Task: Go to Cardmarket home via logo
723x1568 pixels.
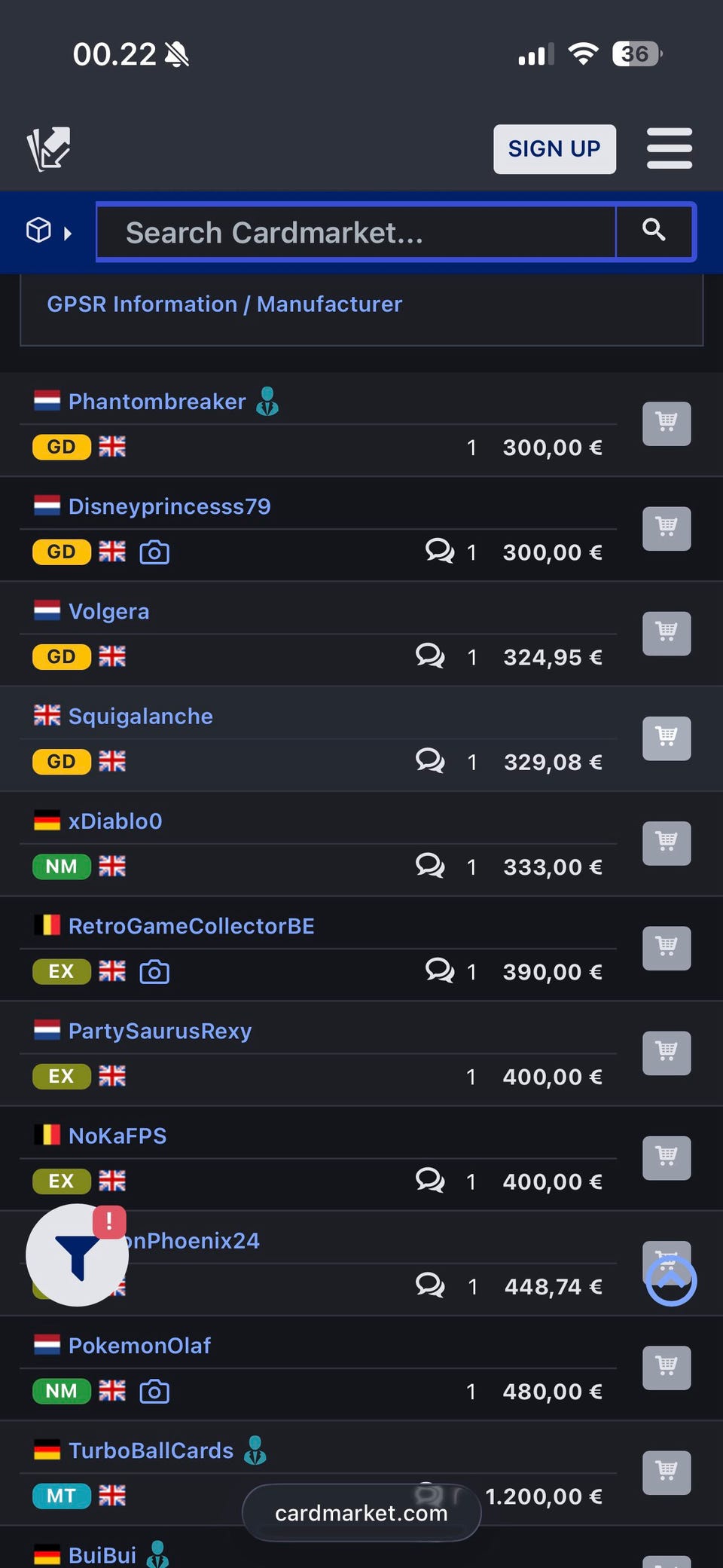Action: click(50, 148)
